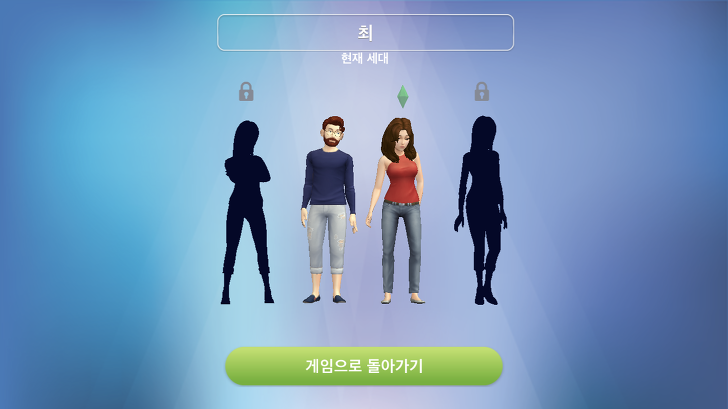Tap the locked right silhouette slot

[481, 210]
